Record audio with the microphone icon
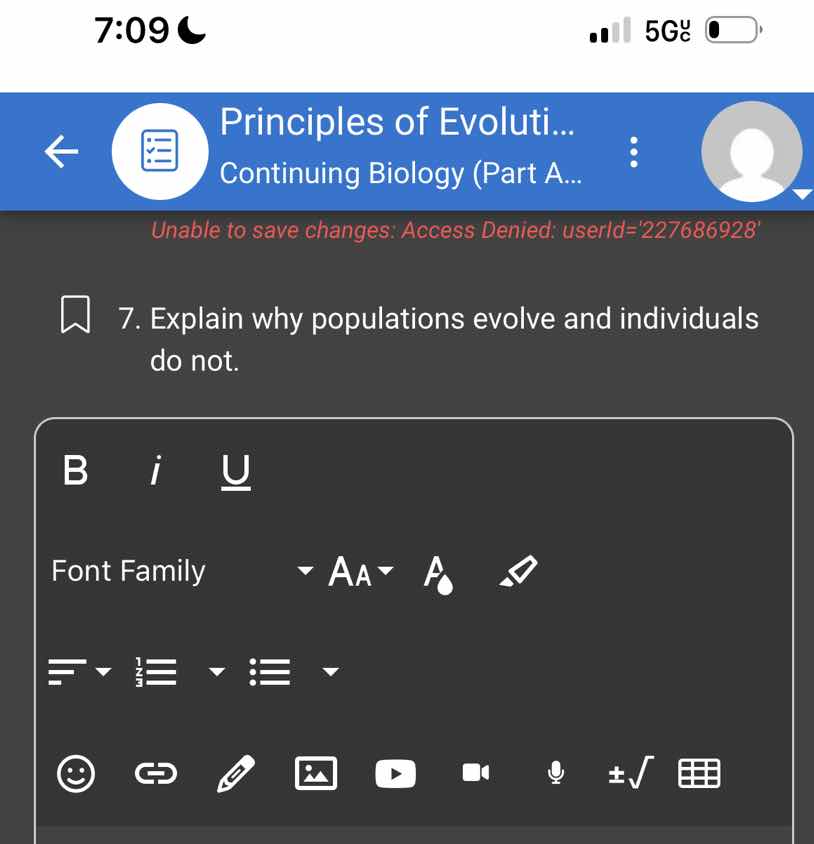The height and width of the screenshot is (844, 814). click(x=555, y=772)
